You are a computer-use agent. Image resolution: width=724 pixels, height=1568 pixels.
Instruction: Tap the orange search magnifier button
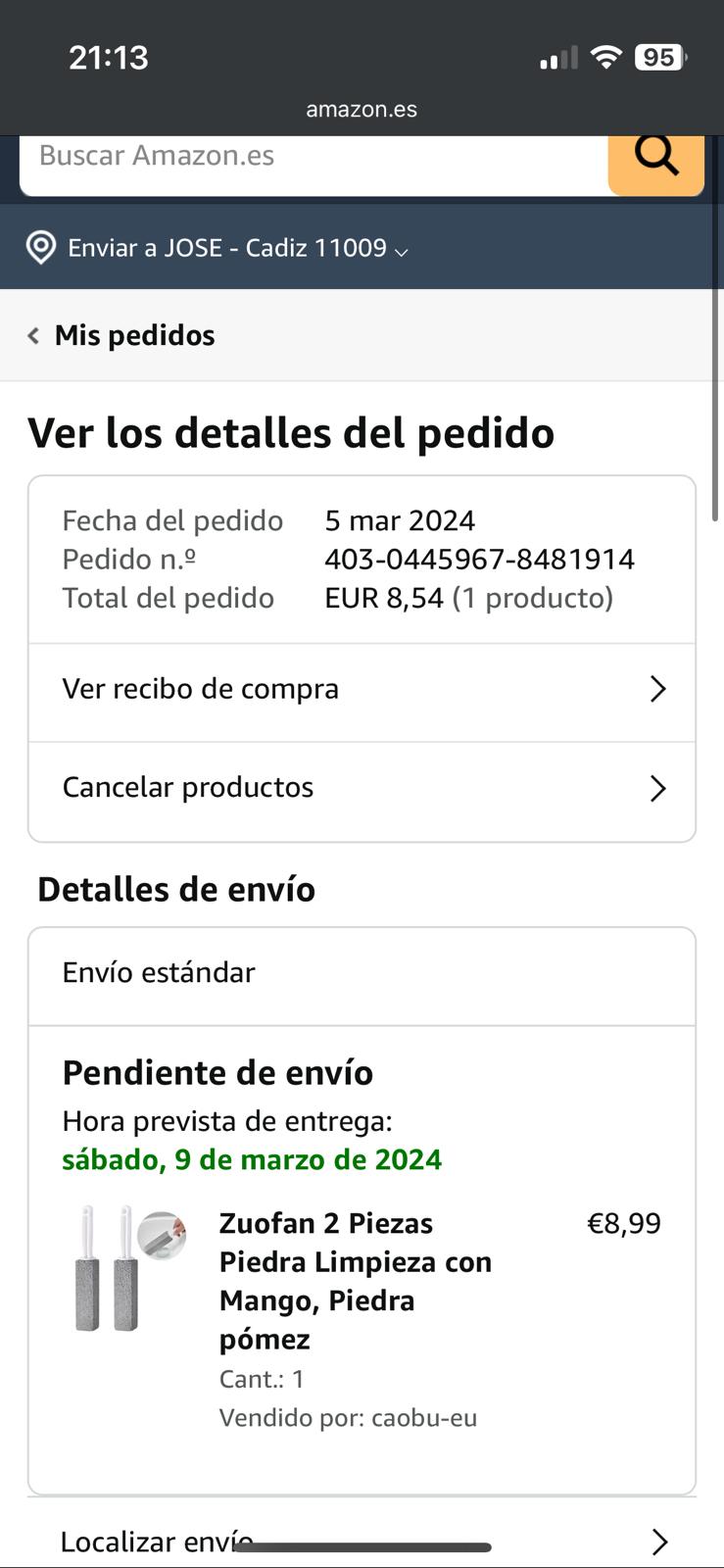coord(655,157)
